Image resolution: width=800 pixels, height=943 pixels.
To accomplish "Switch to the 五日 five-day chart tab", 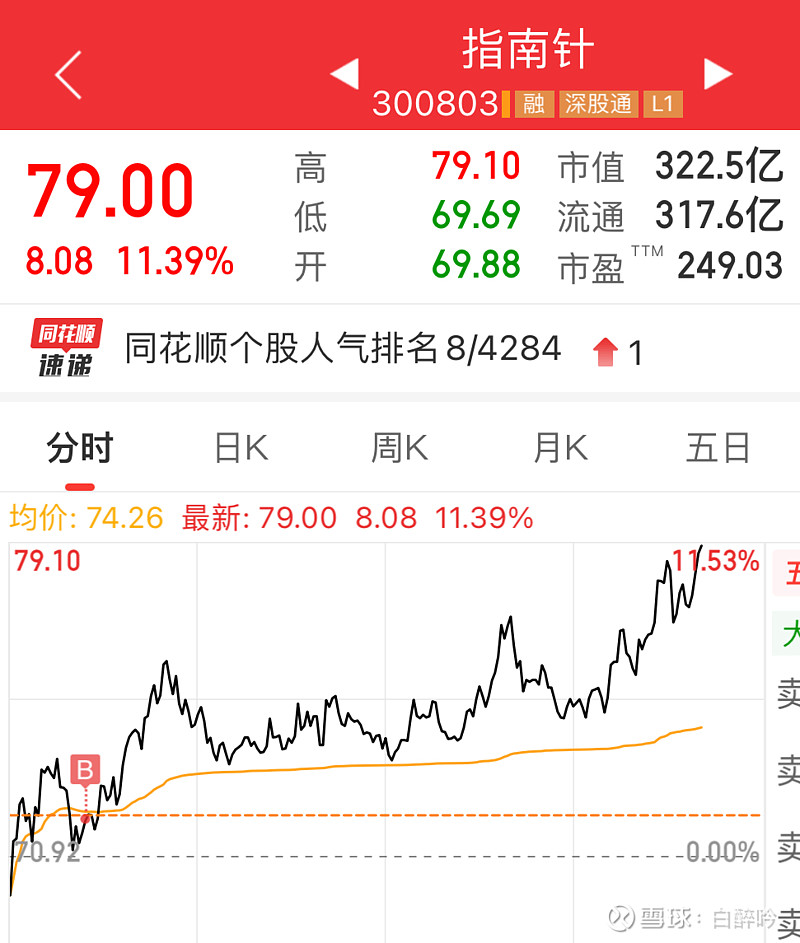I will (718, 449).
